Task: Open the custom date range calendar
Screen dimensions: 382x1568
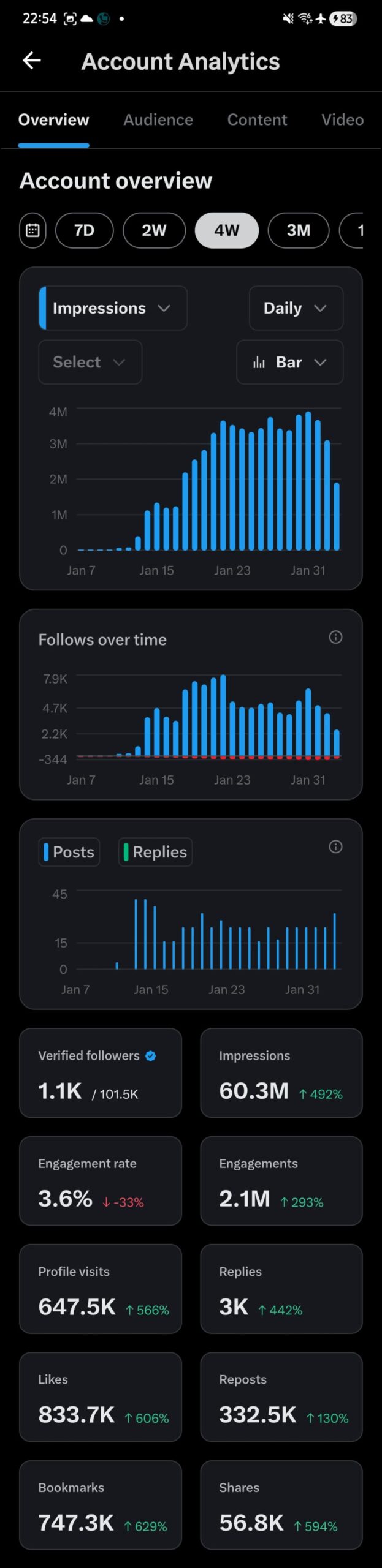Action: [32, 230]
